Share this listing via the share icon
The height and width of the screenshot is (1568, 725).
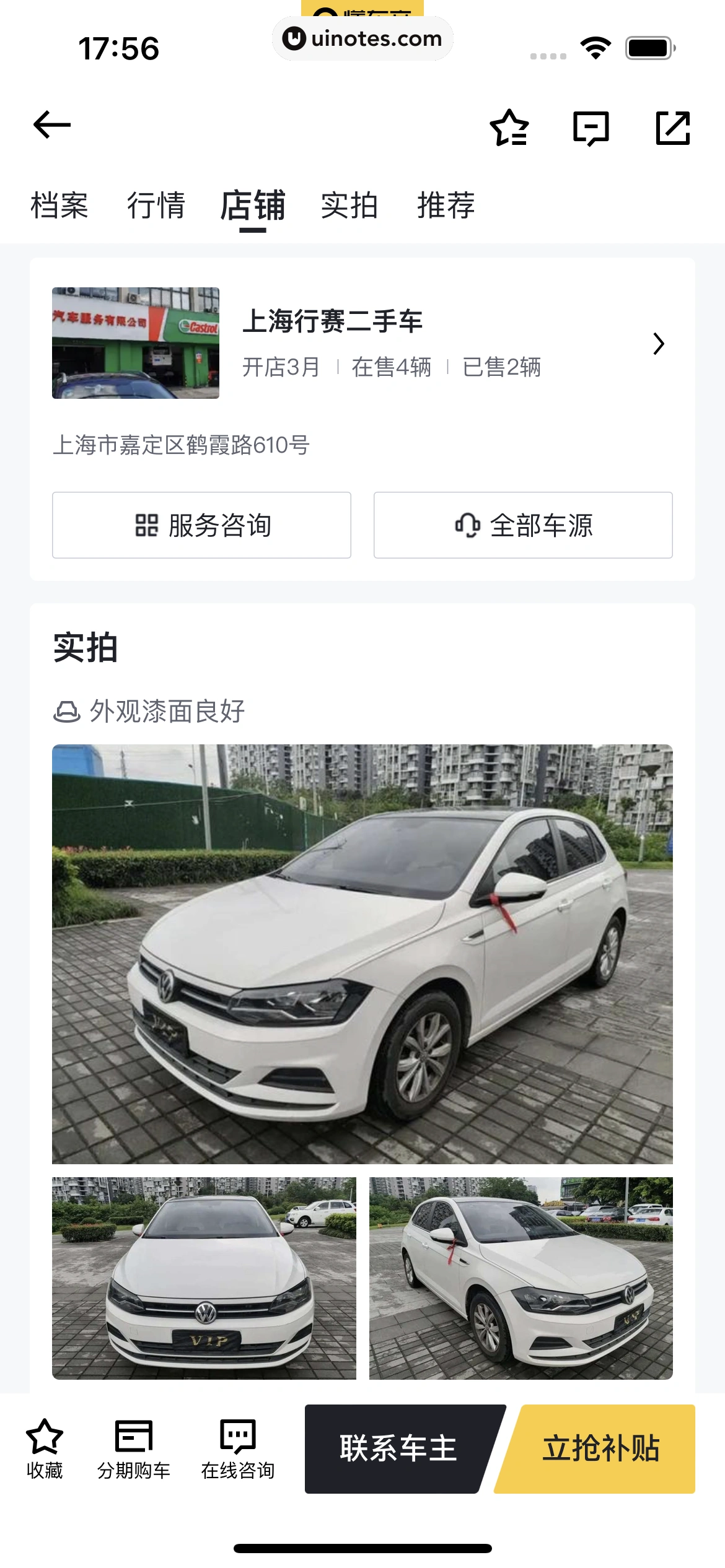672,128
